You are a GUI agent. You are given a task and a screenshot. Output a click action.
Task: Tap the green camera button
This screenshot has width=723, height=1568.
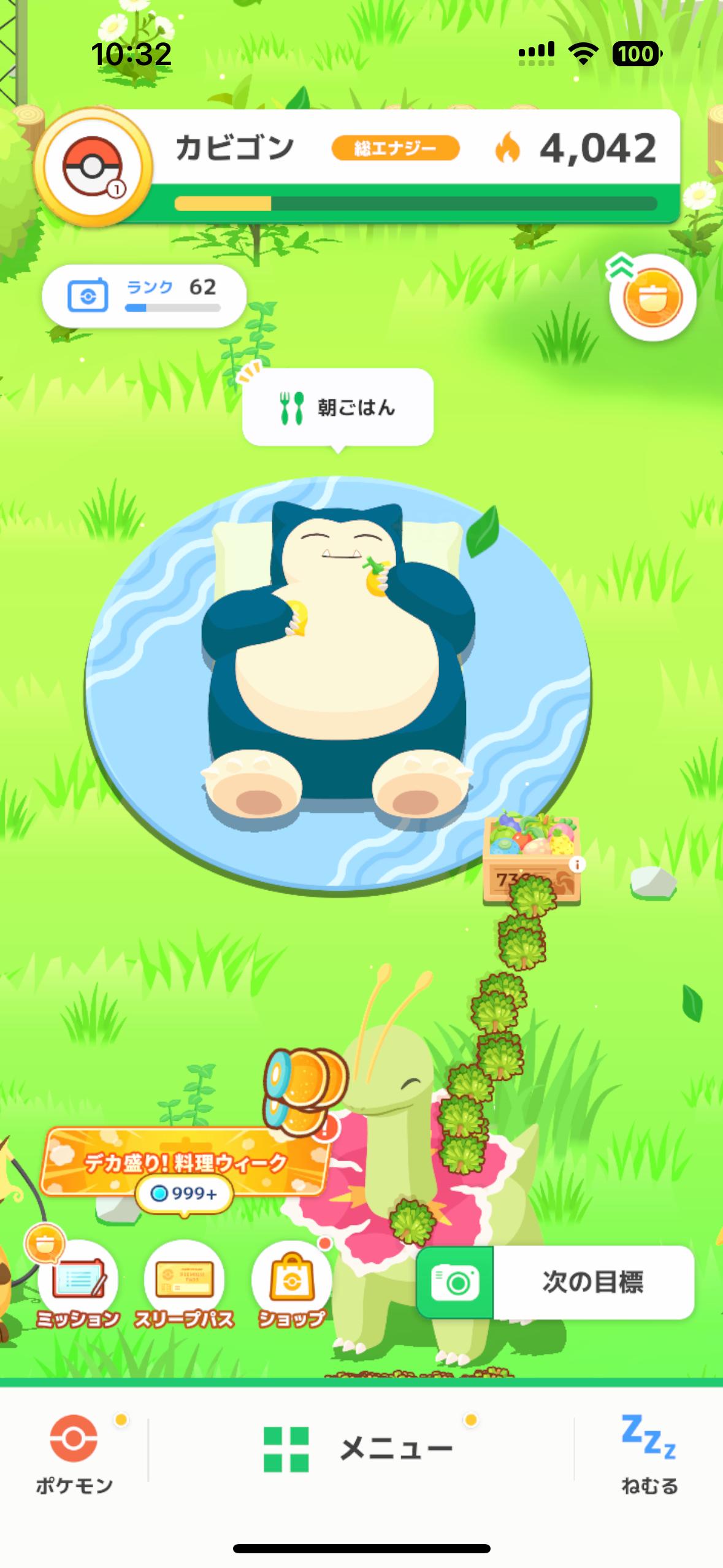[456, 1282]
